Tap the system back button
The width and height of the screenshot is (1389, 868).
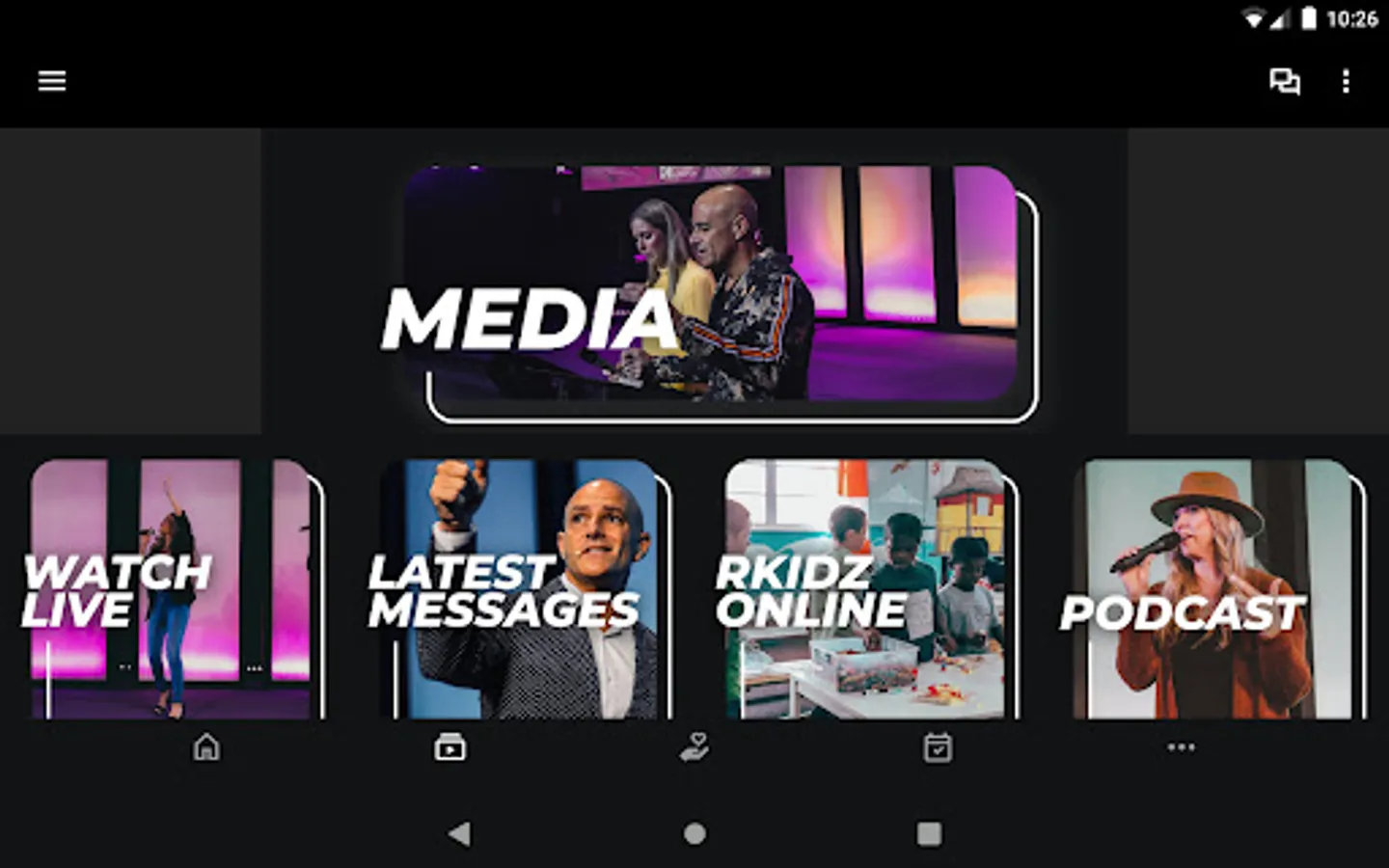point(460,833)
